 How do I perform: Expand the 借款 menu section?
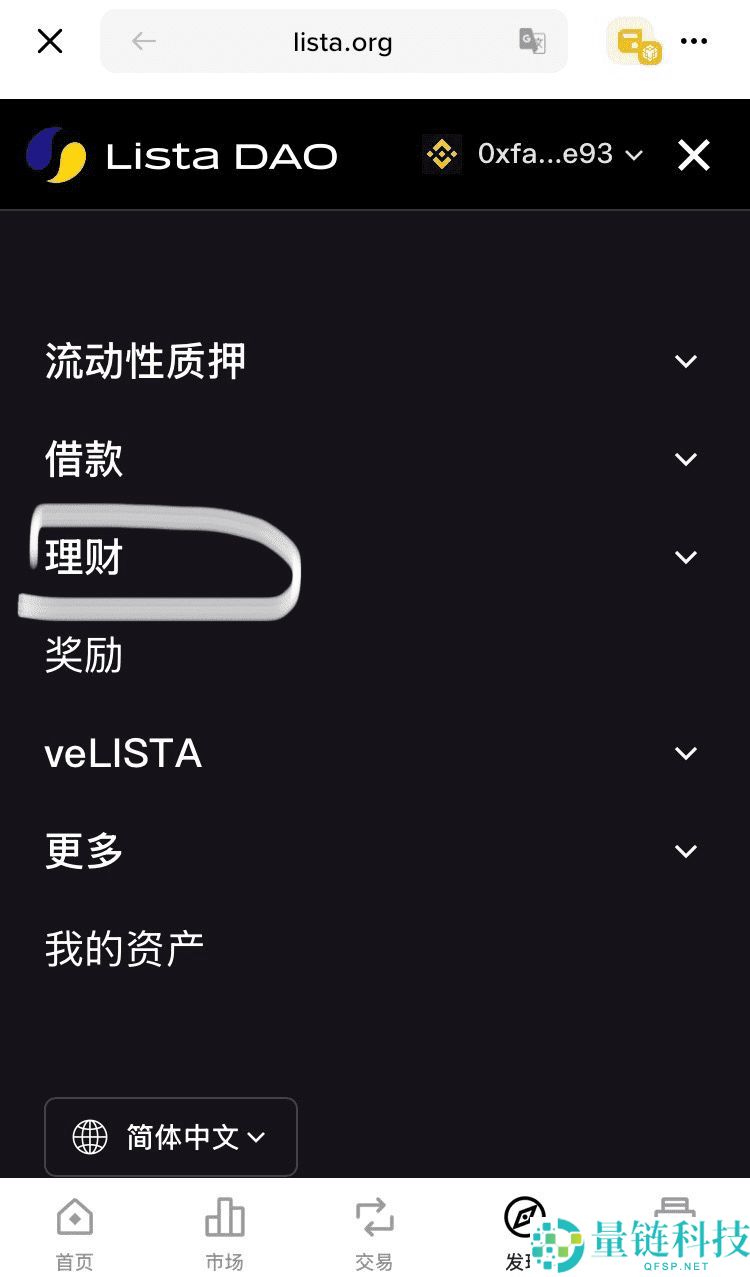tap(687, 459)
